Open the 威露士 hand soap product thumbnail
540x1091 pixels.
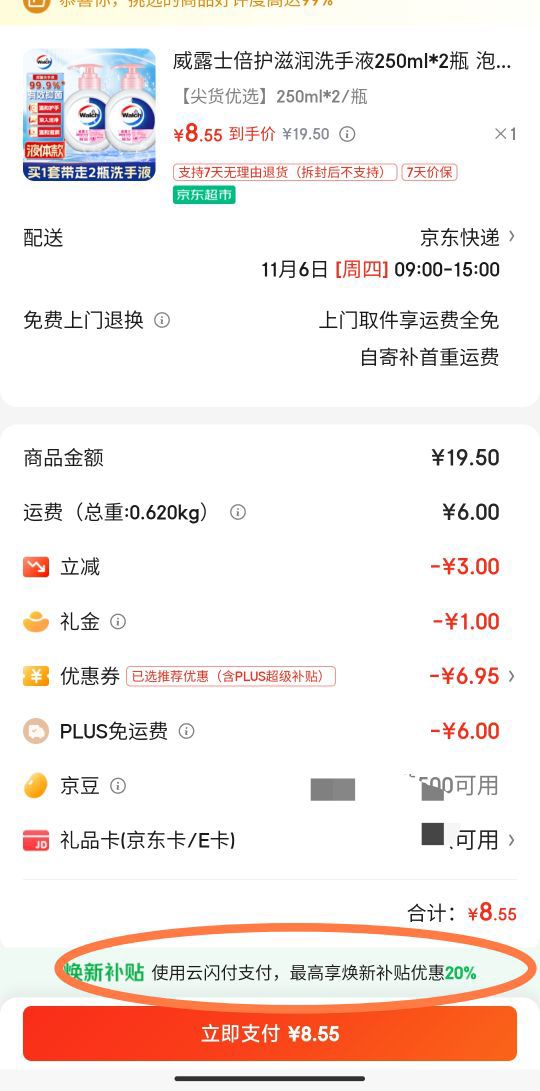coord(90,116)
